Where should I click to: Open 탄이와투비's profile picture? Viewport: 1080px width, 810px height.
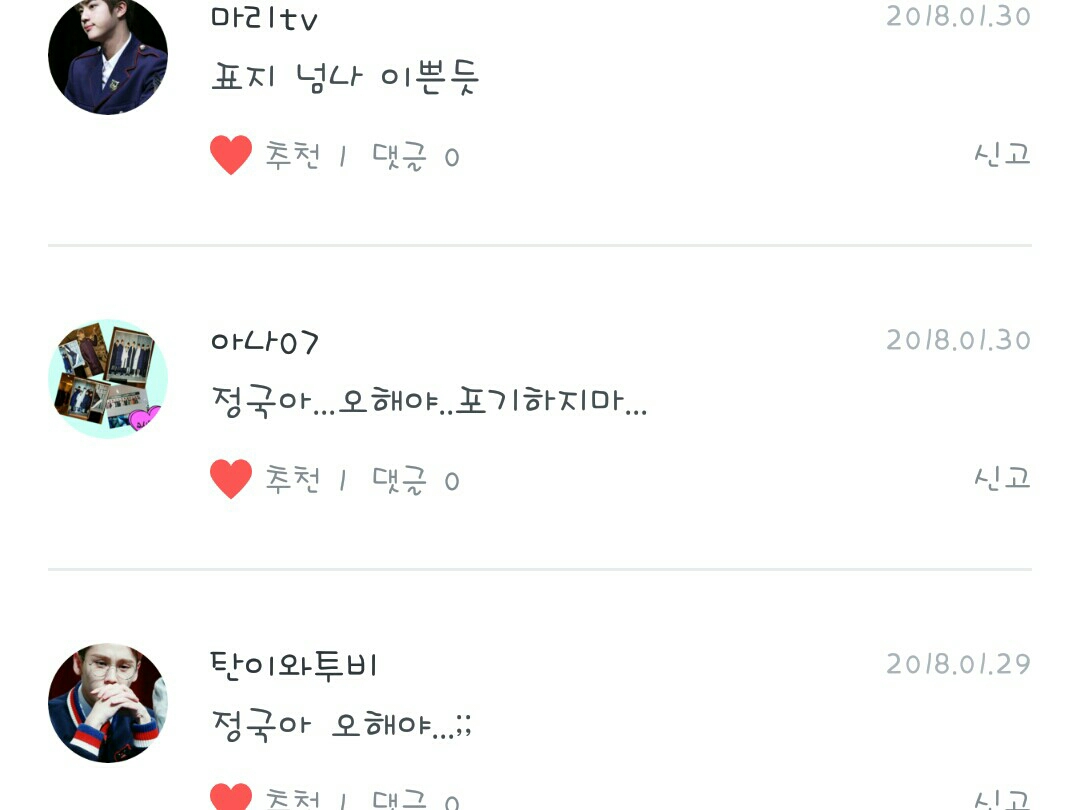[x=108, y=703]
